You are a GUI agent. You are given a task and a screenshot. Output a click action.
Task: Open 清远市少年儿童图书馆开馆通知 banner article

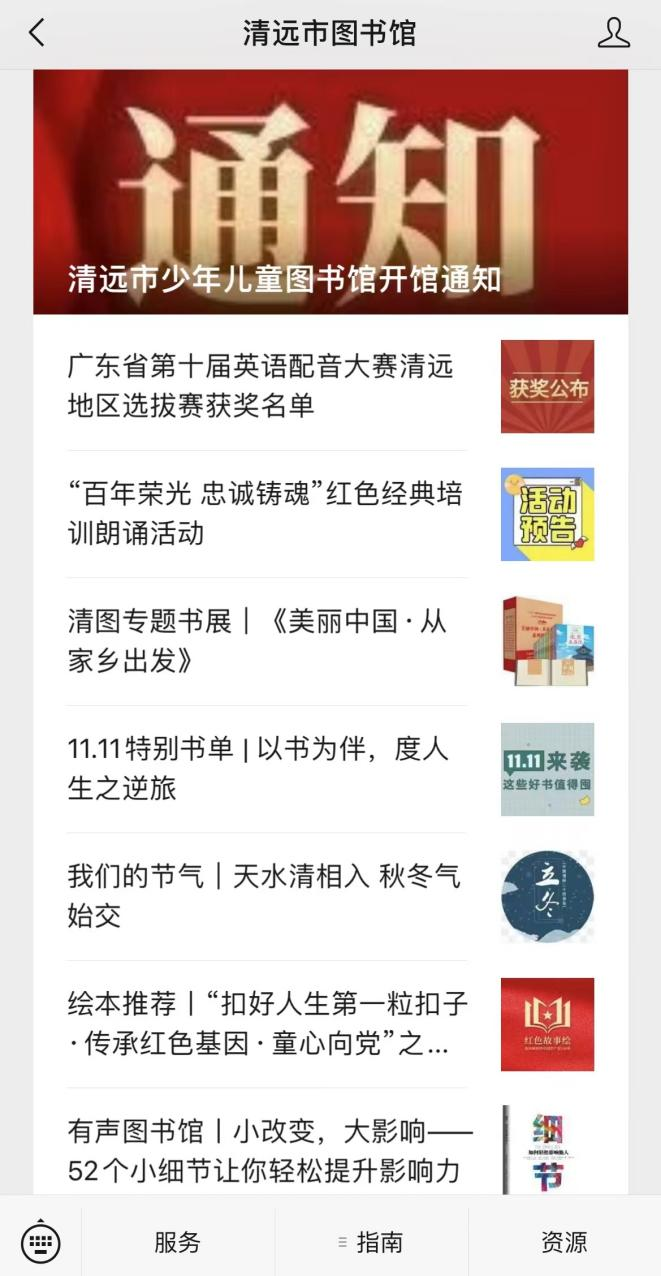point(330,192)
